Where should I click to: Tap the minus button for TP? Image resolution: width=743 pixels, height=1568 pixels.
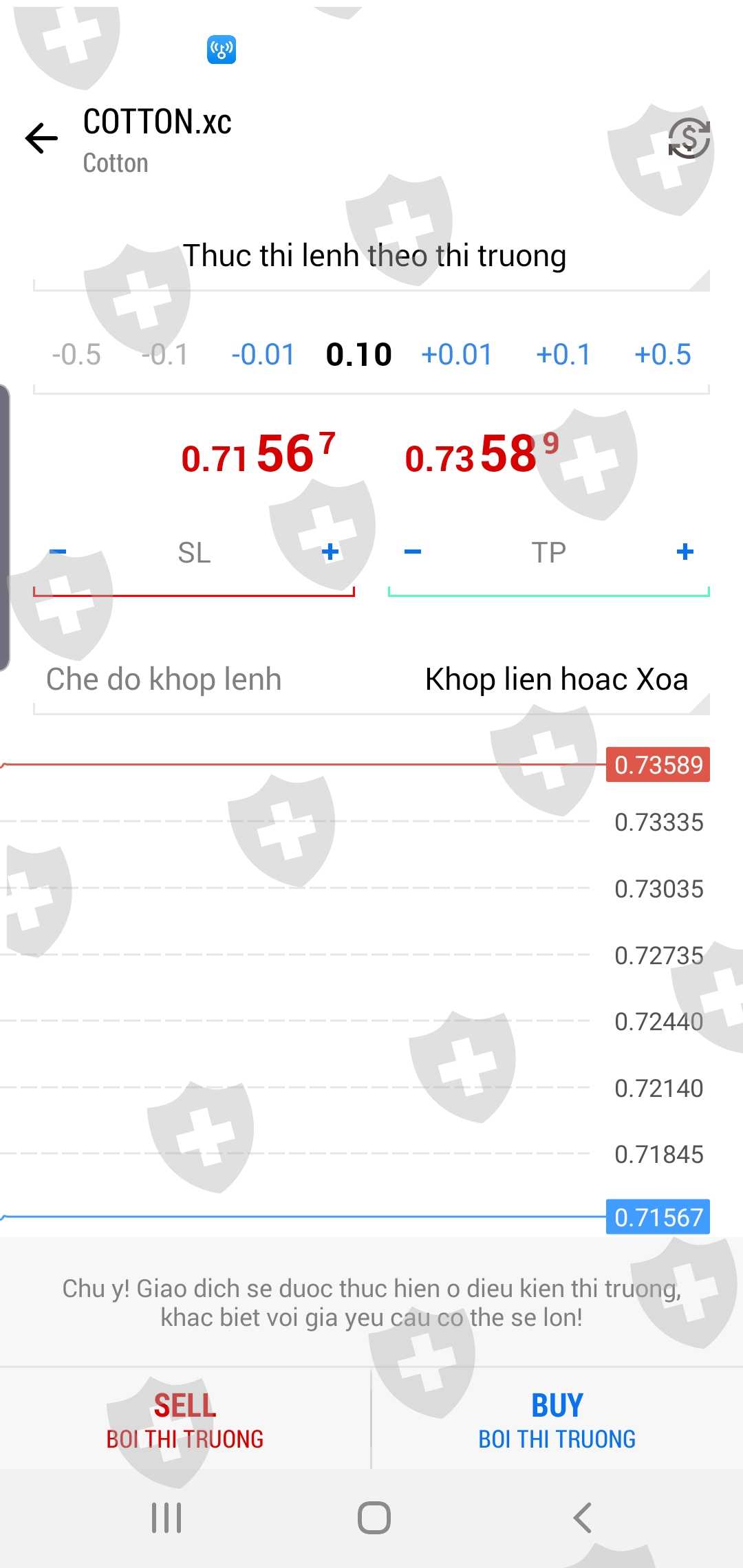tap(413, 552)
